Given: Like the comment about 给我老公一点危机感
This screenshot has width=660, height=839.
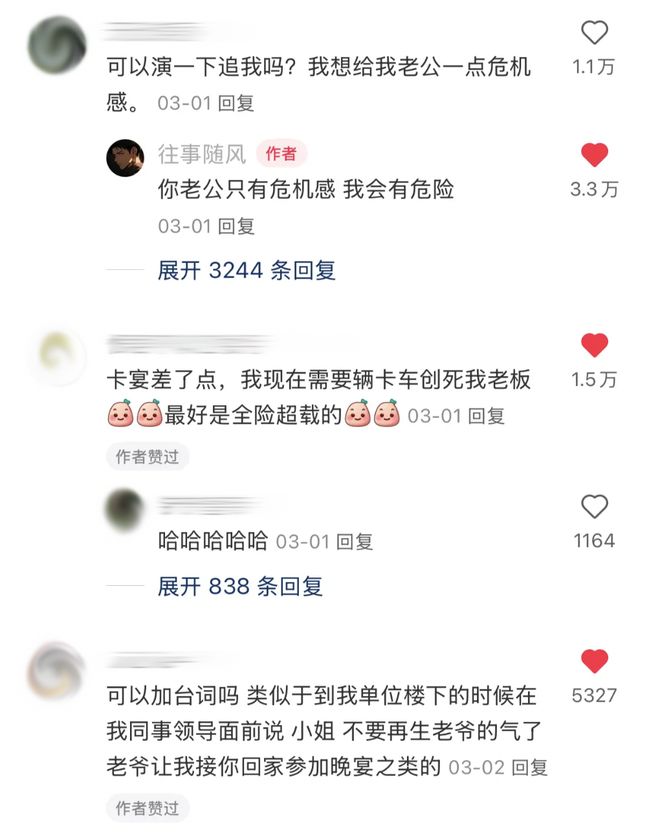Looking at the screenshot, I should tap(595, 33).
